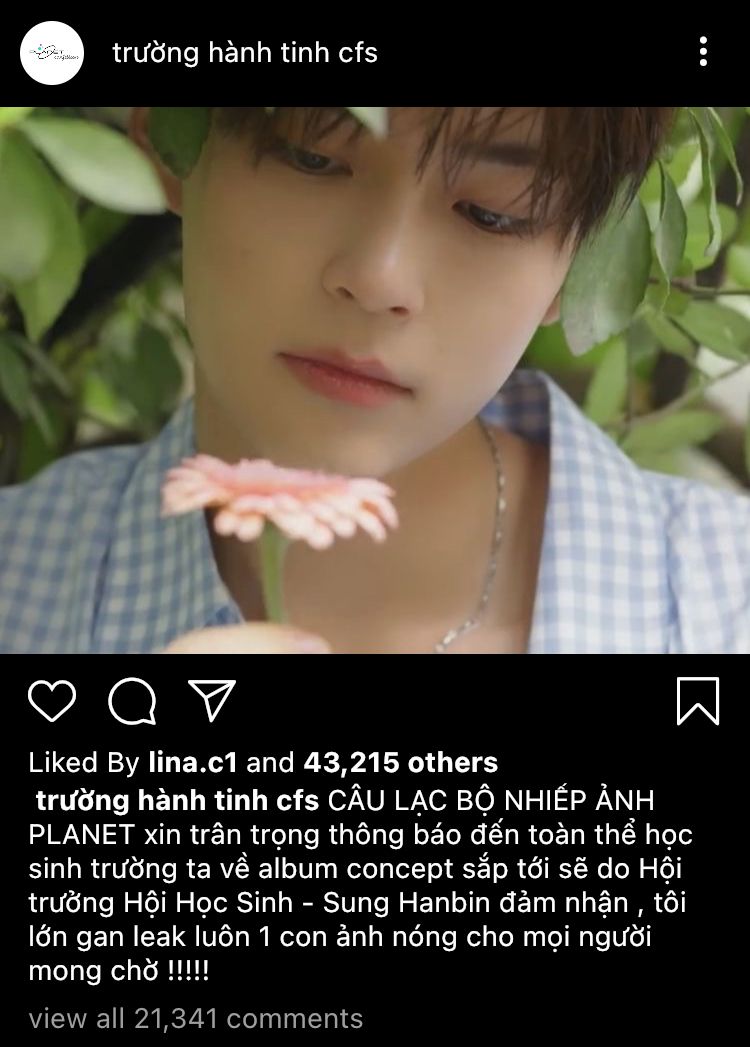Like this post with the heart icon
This screenshot has height=1047, width=750.
52,701
